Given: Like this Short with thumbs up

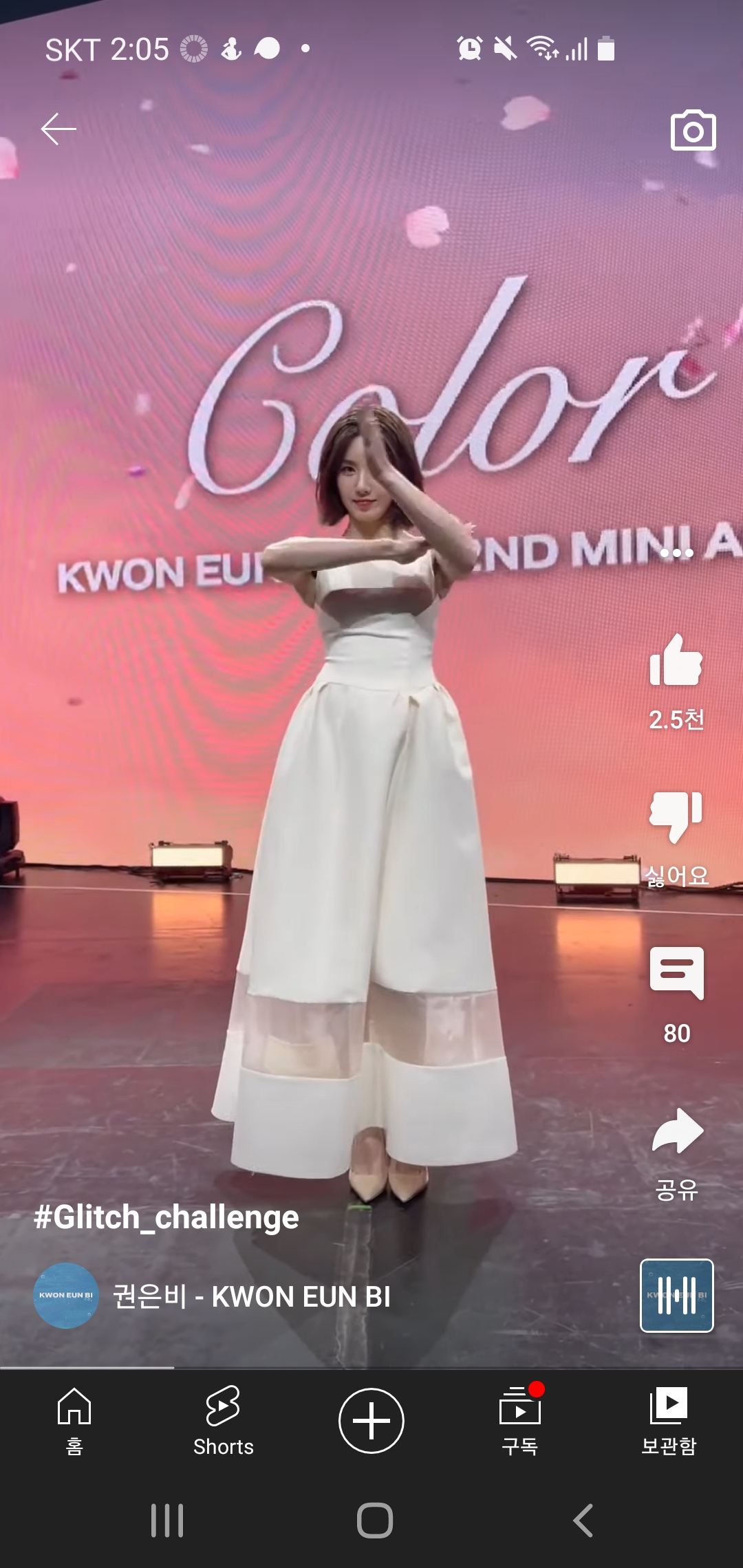Looking at the screenshot, I should (x=676, y=661).
